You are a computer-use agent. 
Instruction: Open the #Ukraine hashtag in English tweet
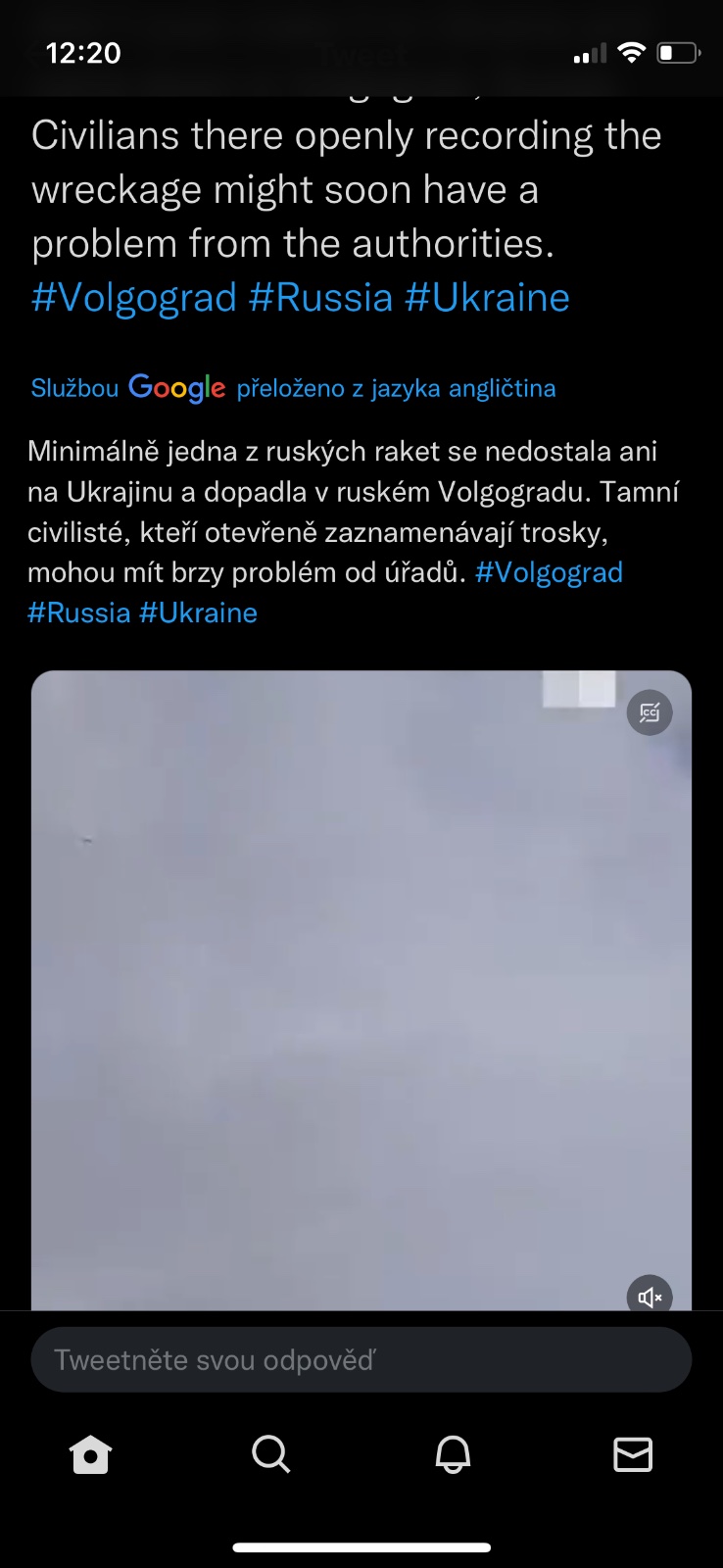[x=487, y=298]
